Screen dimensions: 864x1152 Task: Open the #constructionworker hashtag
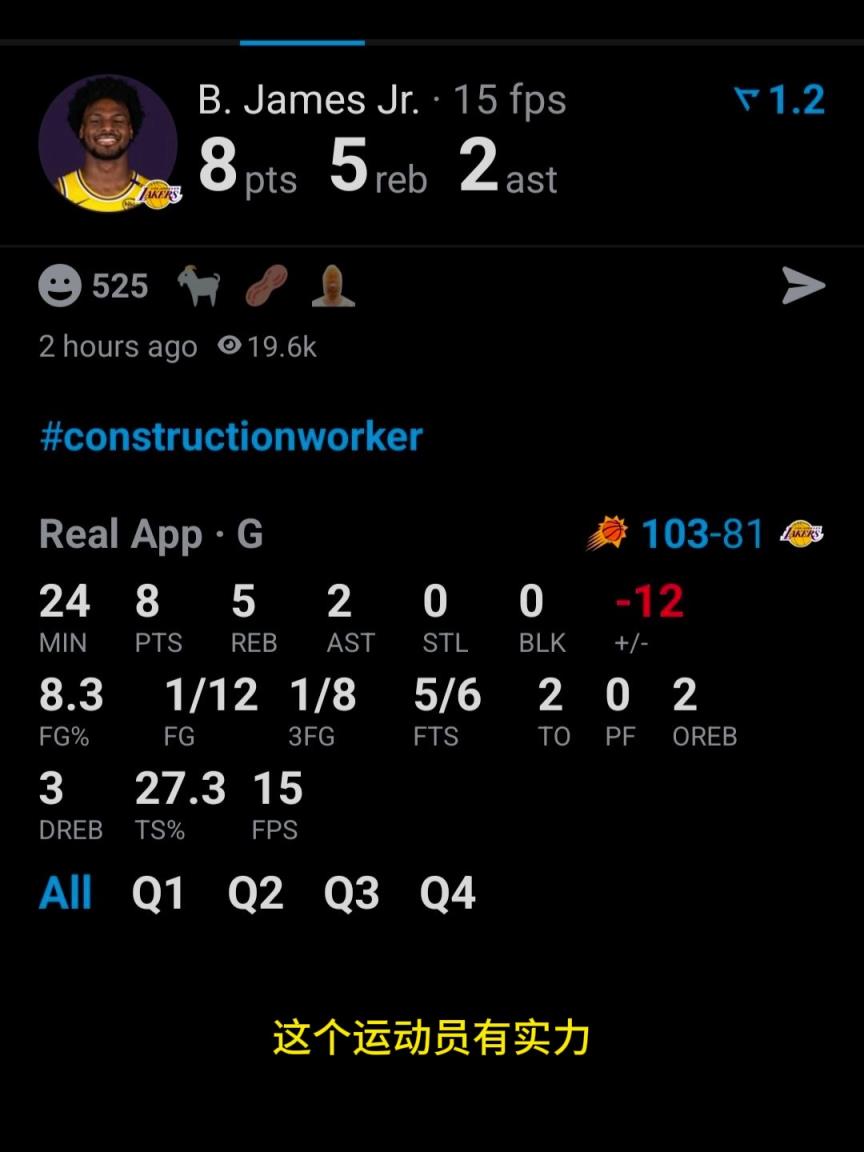(x=231, y=437)
